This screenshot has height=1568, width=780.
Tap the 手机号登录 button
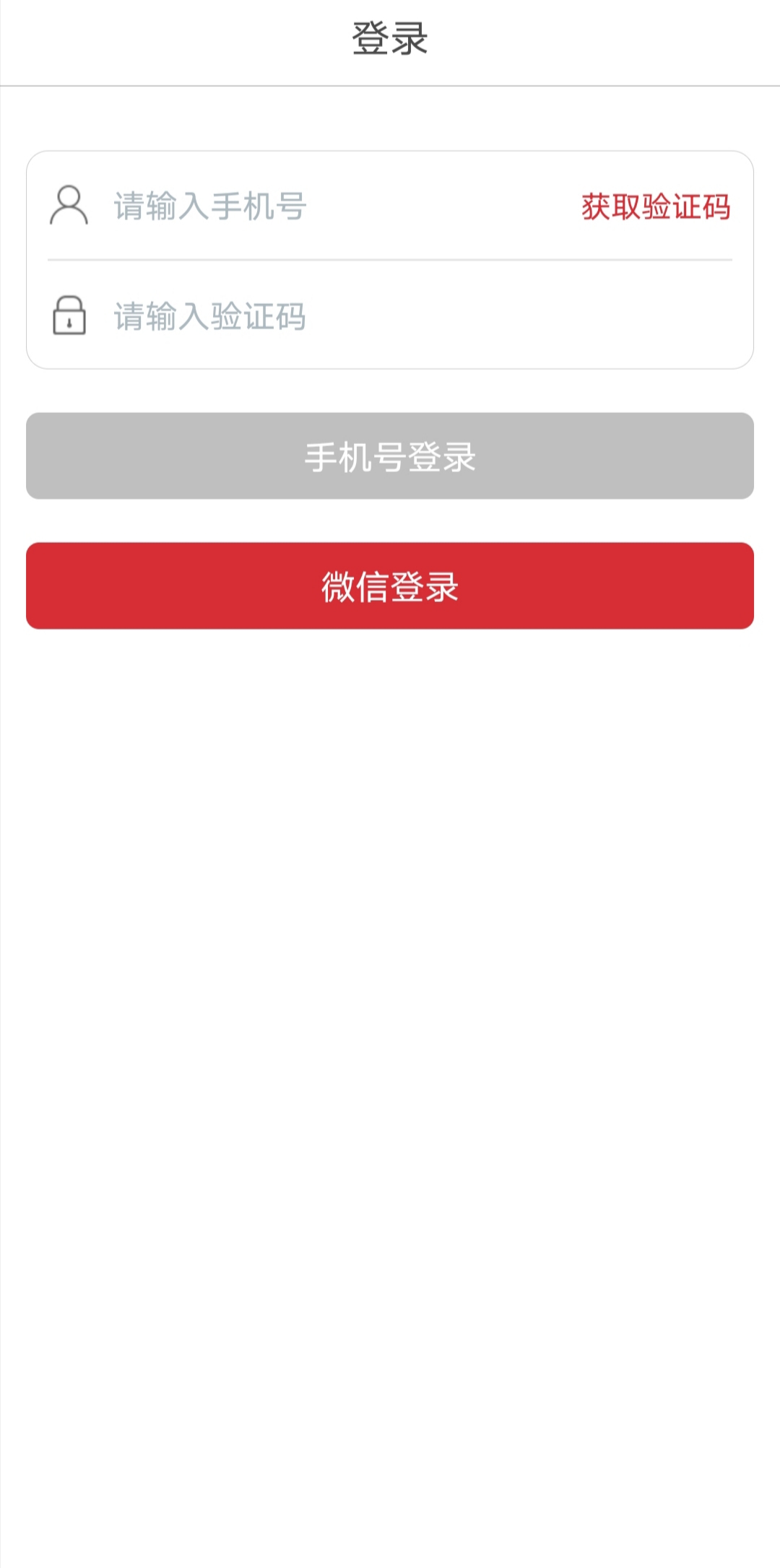click(390, 456)
